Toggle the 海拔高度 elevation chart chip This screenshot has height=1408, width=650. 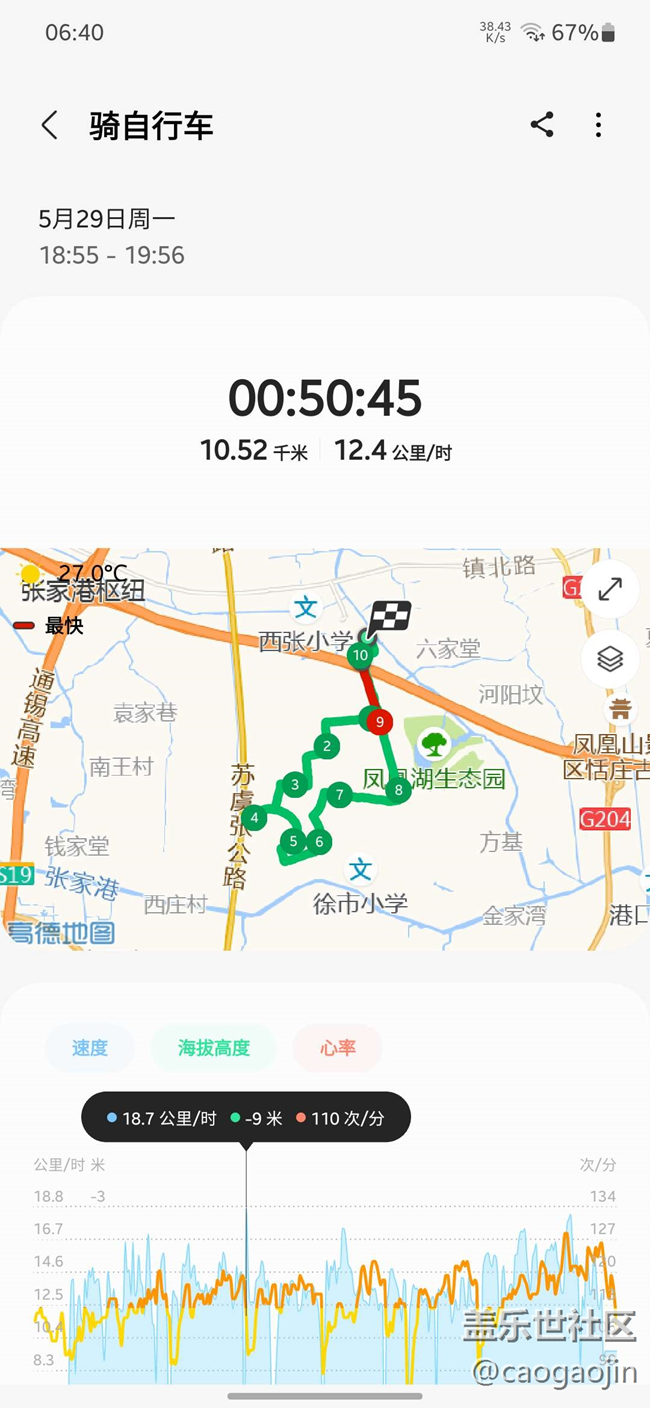point(214,1048)
